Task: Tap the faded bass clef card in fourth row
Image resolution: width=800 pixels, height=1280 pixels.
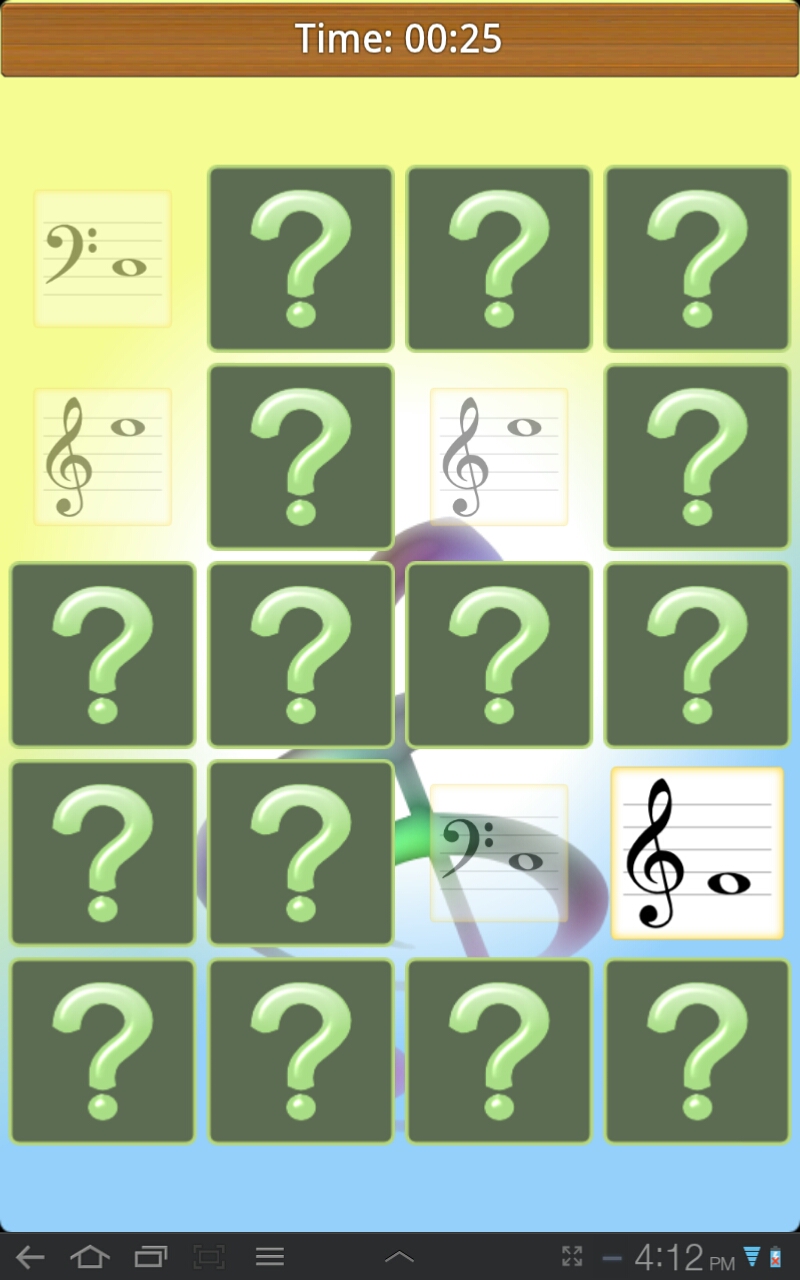Action: click(498, 852)
